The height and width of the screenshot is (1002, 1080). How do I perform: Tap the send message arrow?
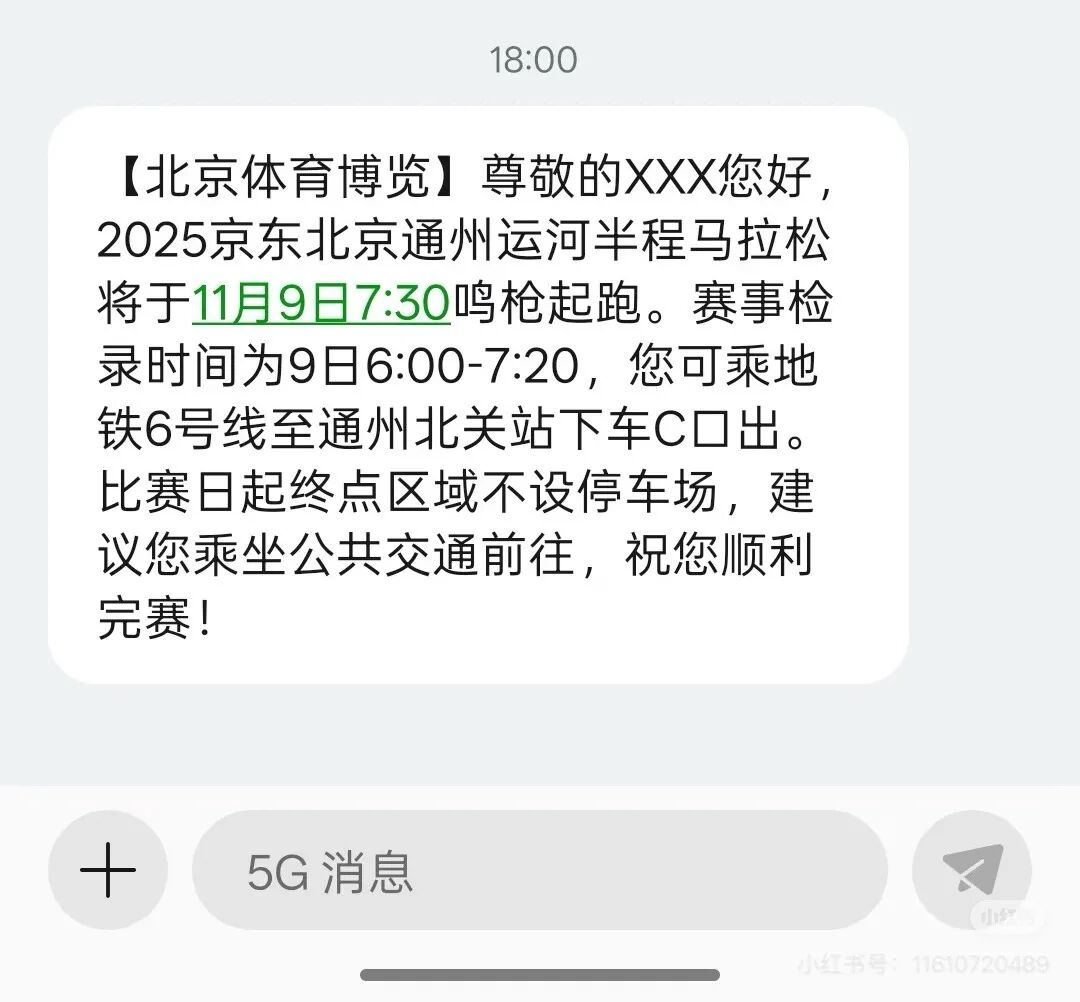click(x=972, y=869)
